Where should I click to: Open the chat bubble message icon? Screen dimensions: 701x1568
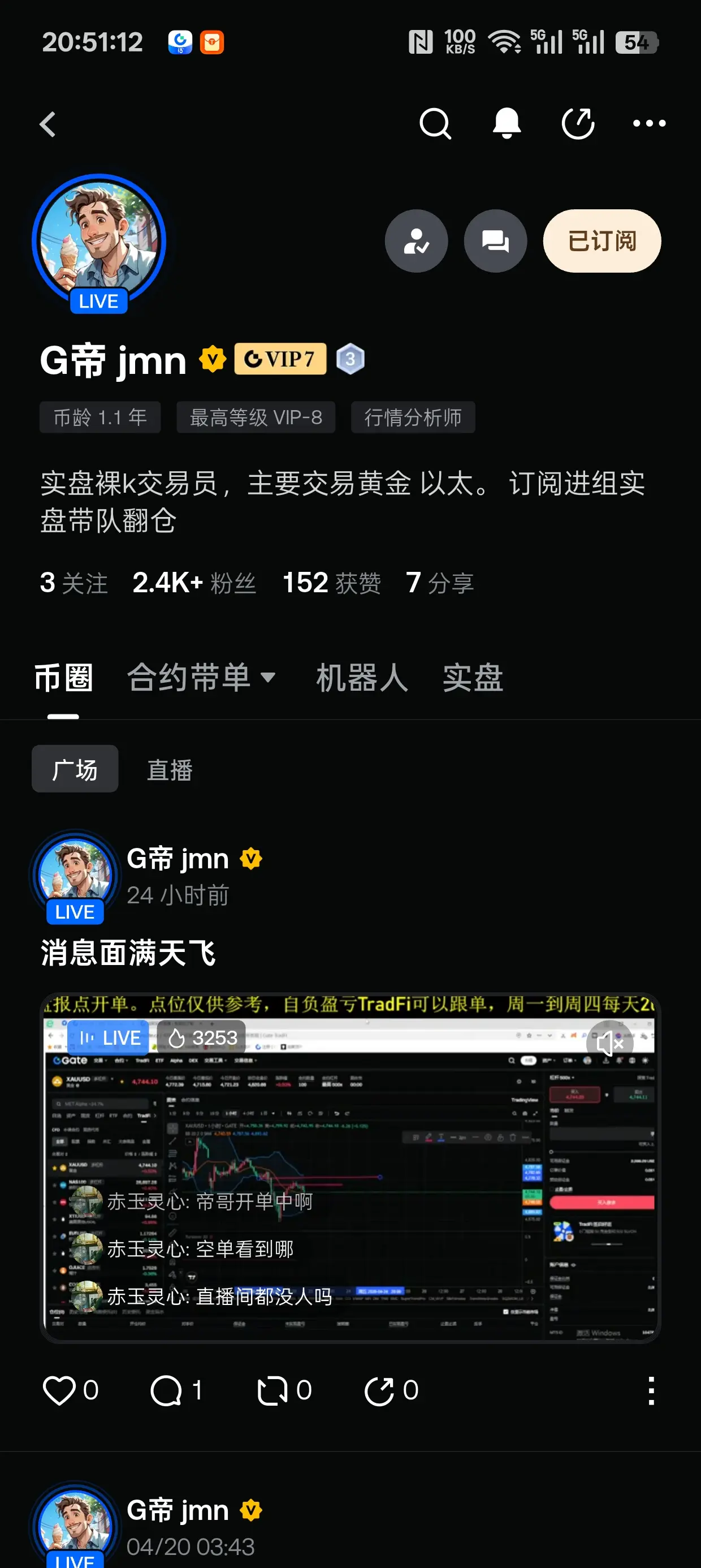495,241
